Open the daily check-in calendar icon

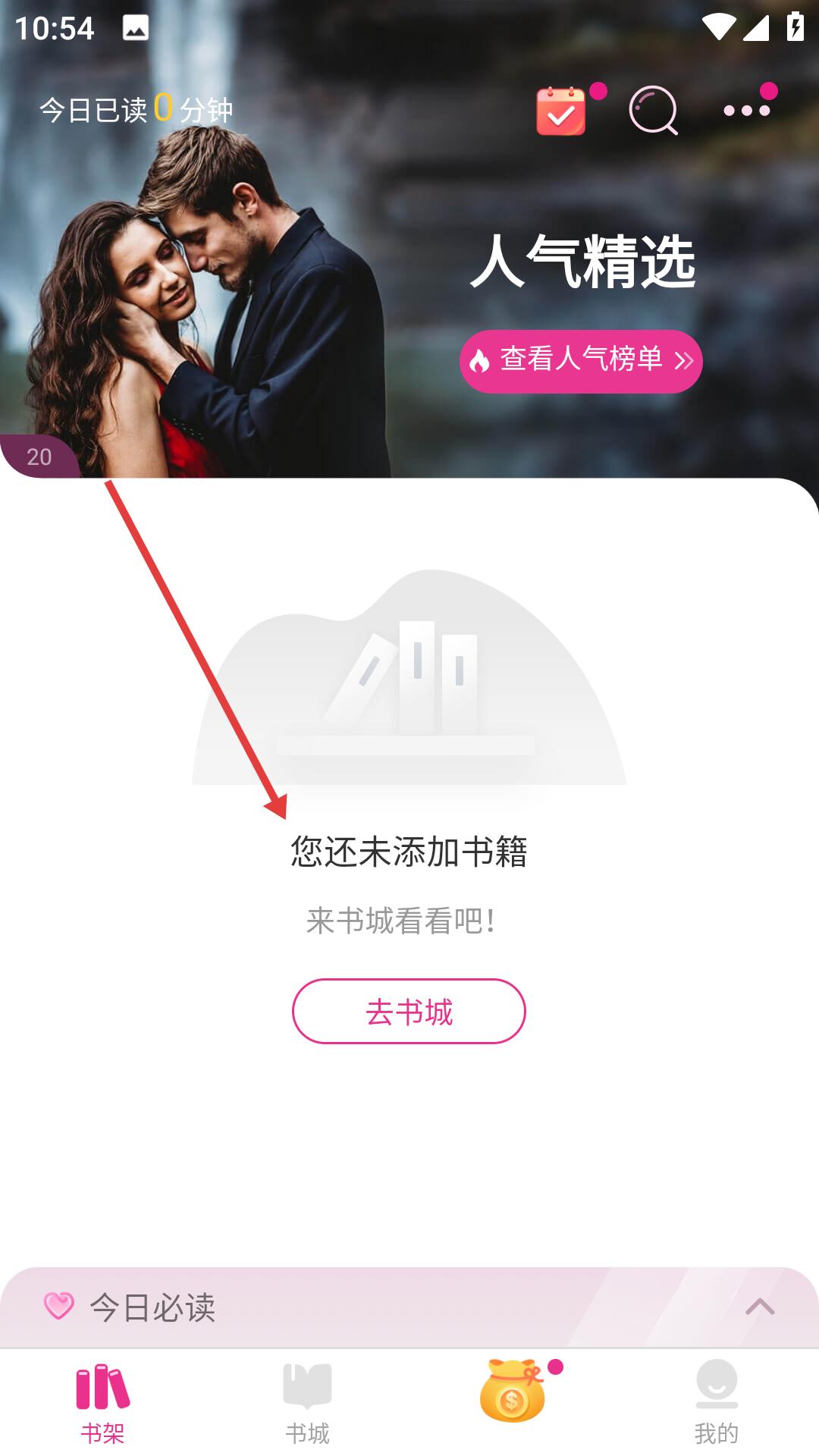[x=561, y=111]
